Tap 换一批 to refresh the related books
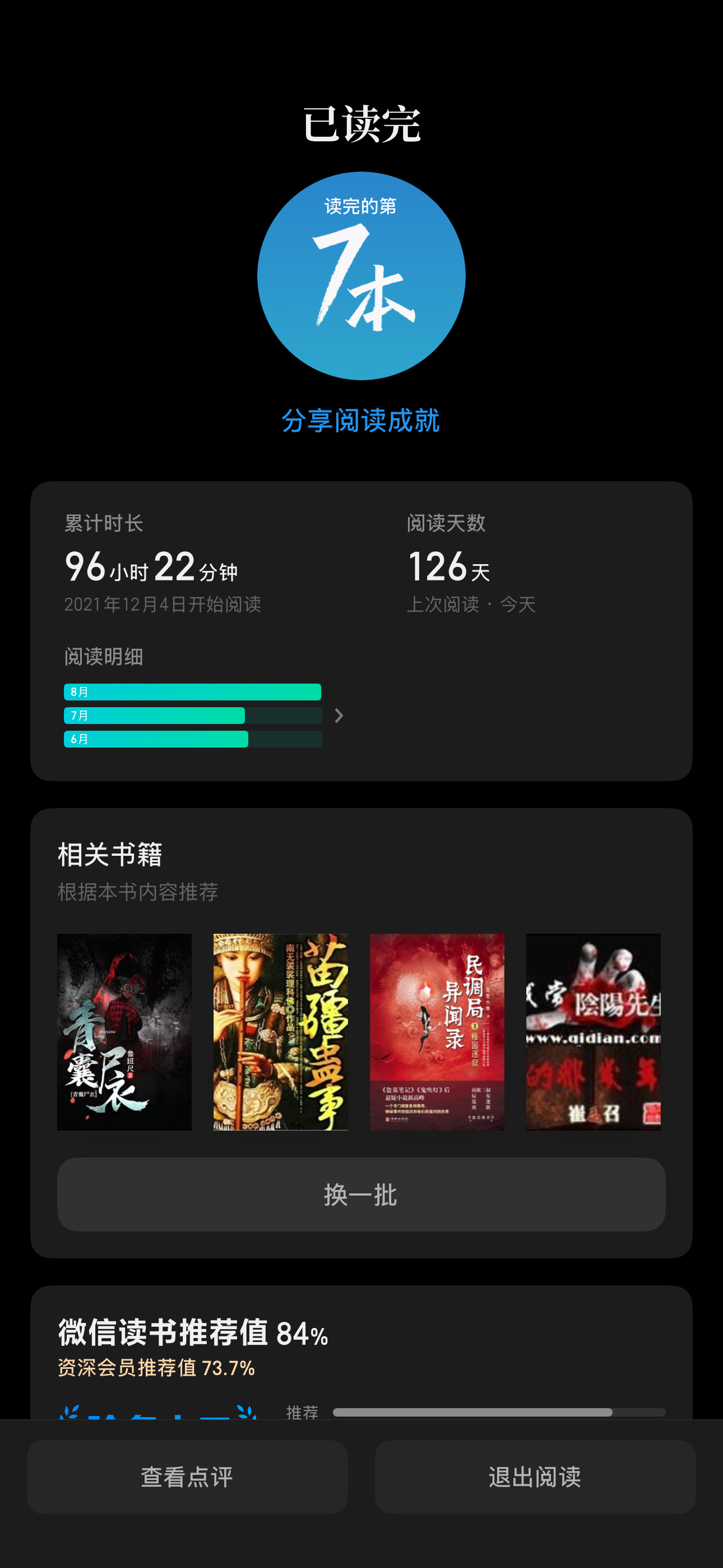 click(x=361, y=1195)
